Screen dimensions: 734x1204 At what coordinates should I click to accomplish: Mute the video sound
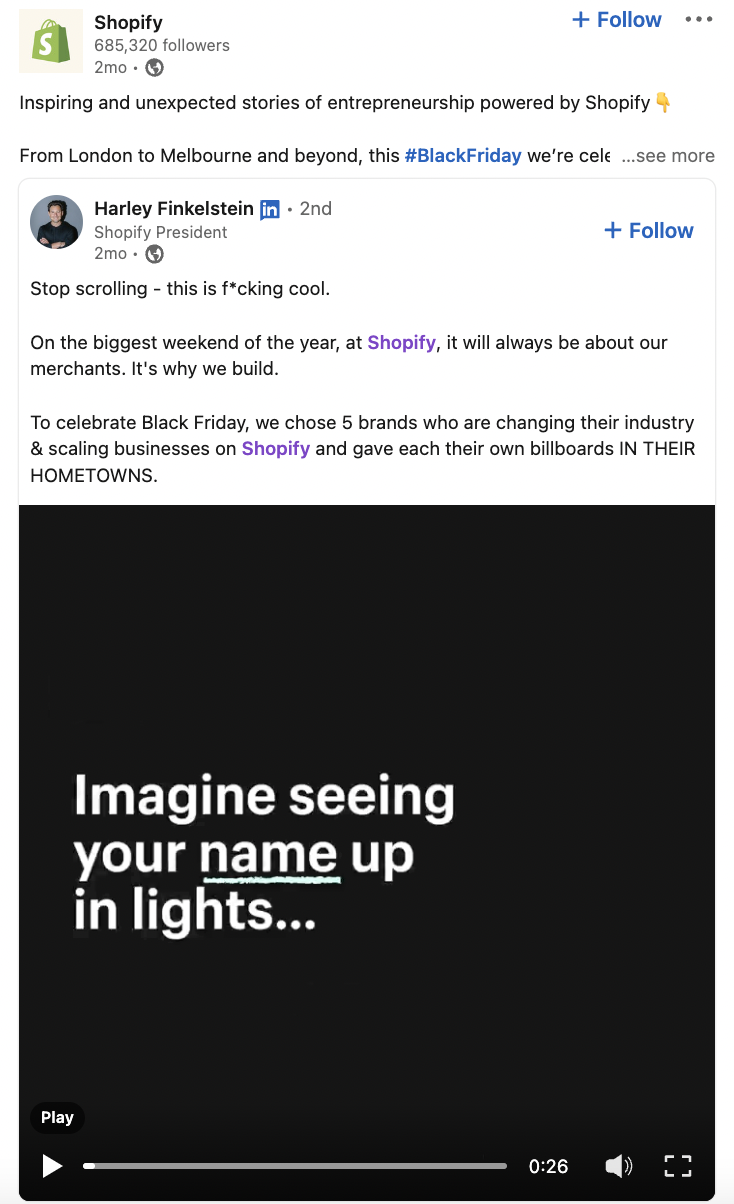point(619,1166)
